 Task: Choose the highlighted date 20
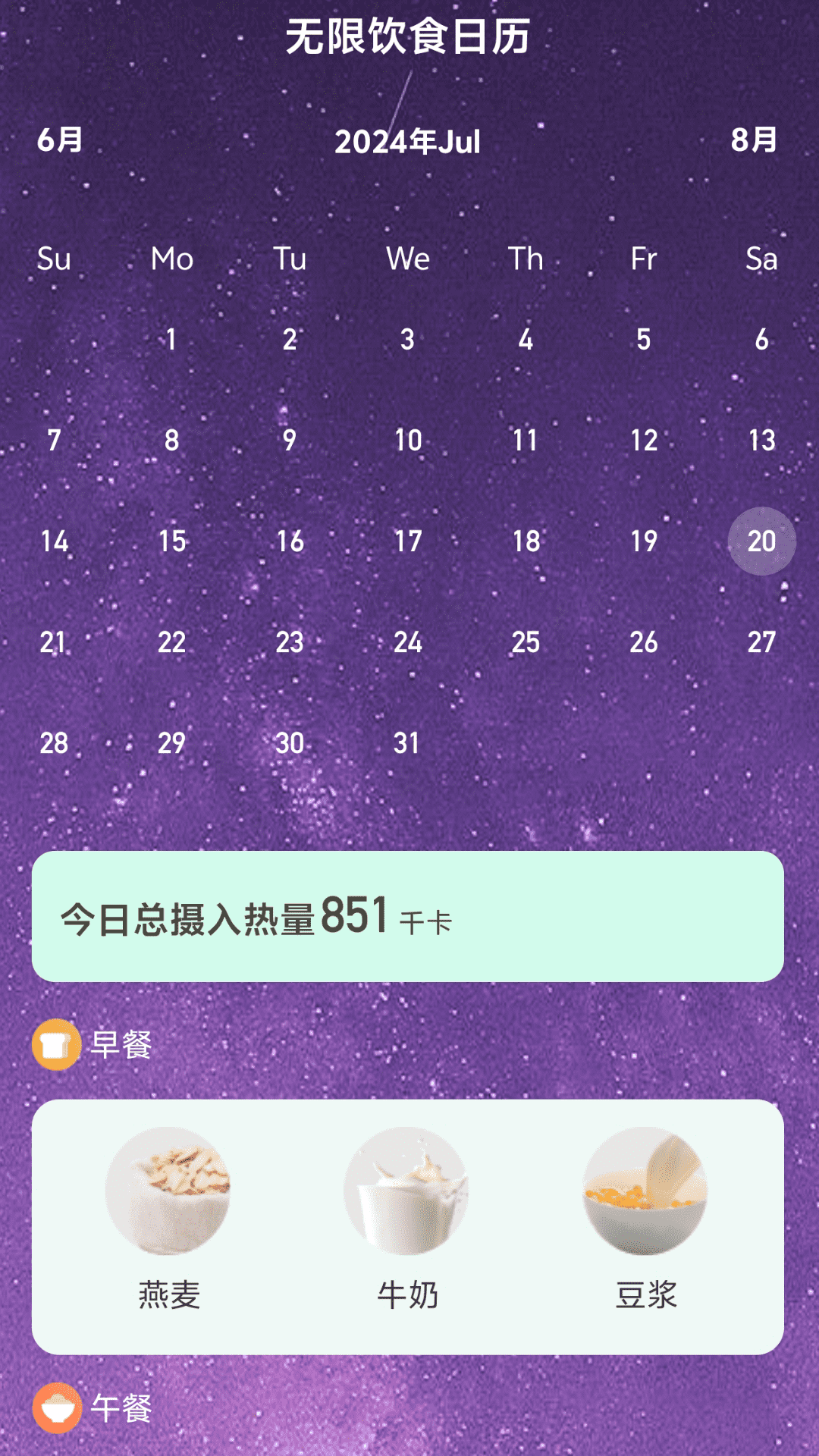click(761, 541)
